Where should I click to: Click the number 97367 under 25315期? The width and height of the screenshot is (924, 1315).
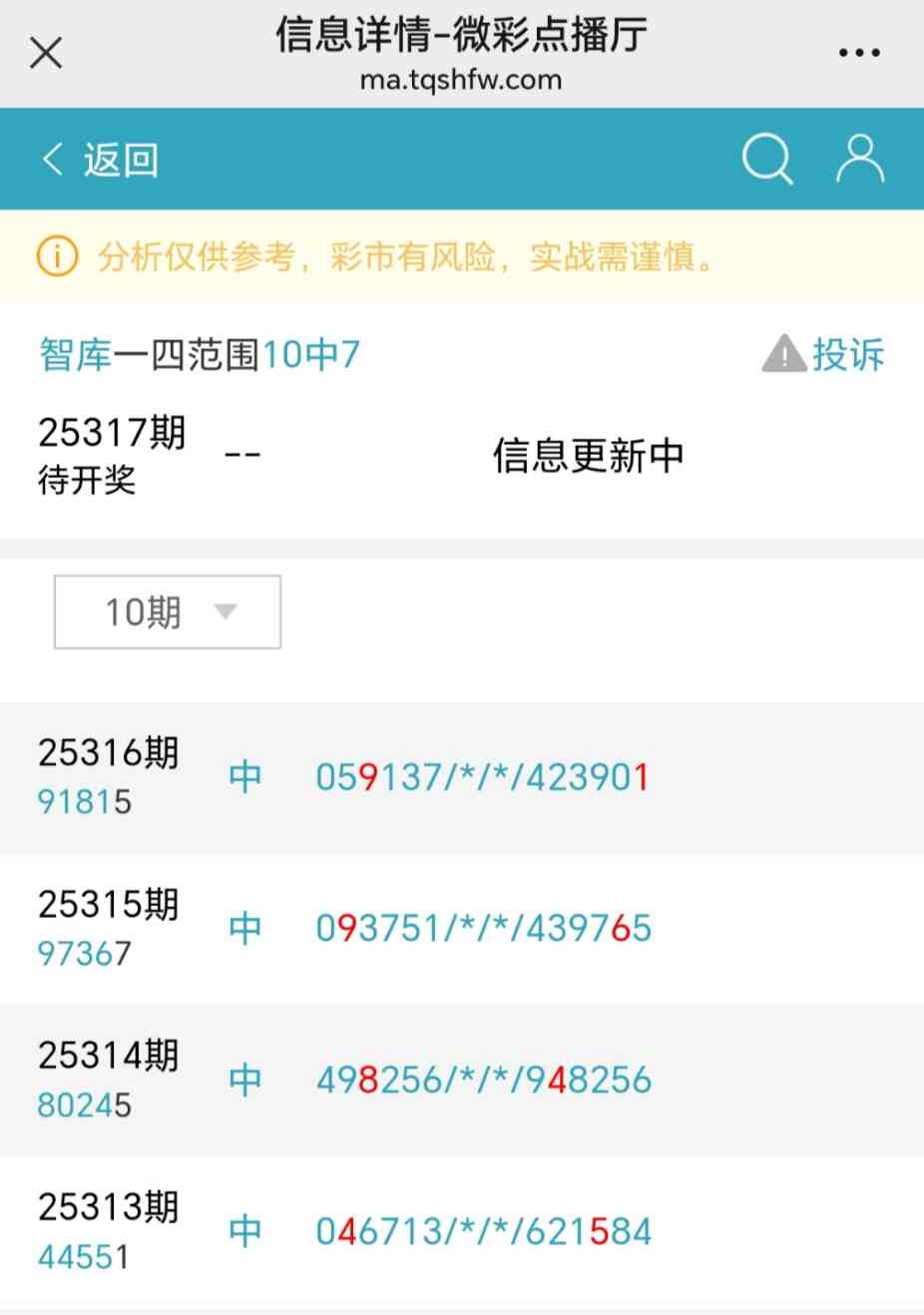click(84, 954)
